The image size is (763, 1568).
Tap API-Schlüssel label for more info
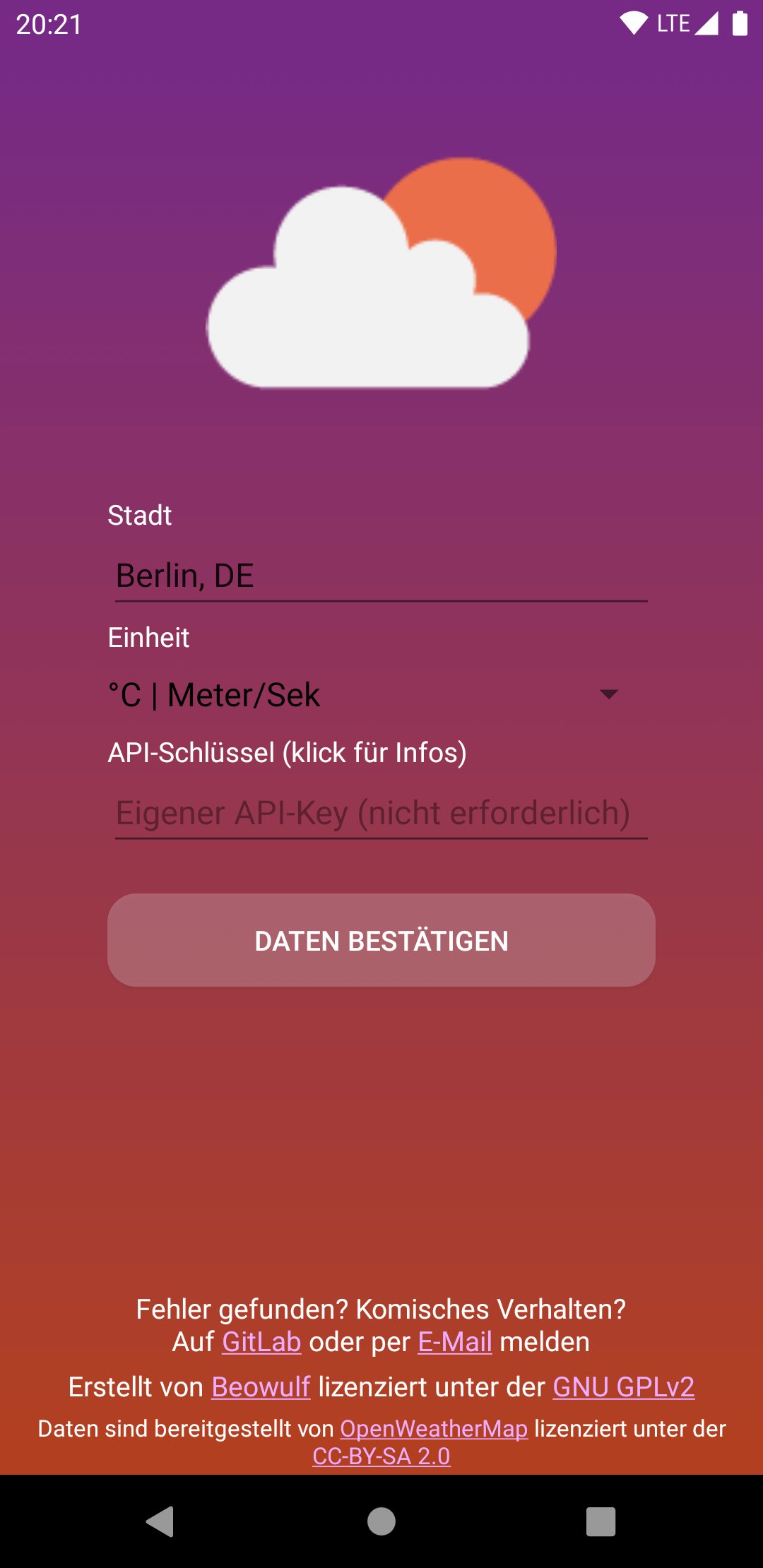(287, 753)
